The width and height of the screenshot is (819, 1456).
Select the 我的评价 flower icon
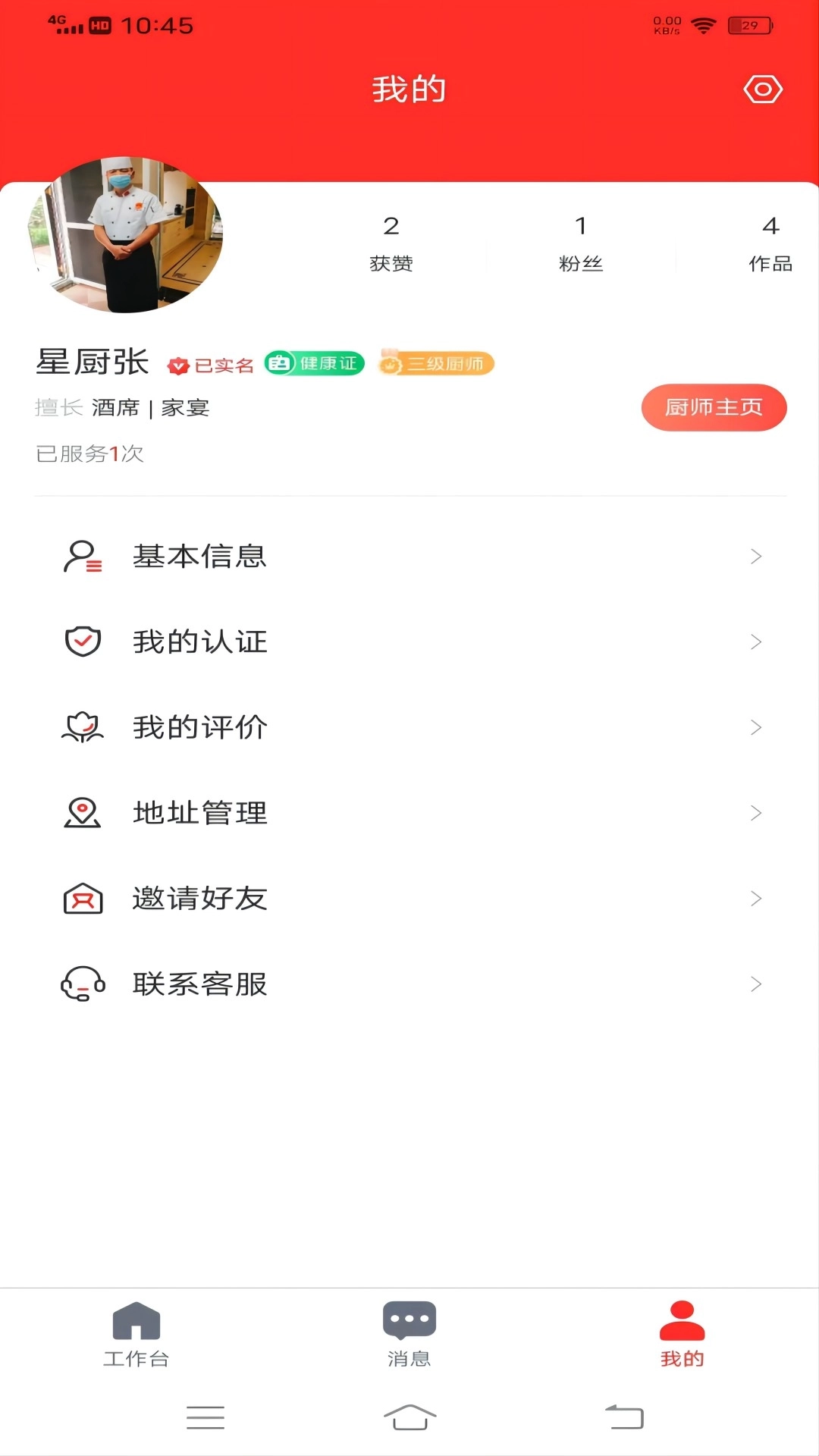pyautogui.click(x=83, y=726)
